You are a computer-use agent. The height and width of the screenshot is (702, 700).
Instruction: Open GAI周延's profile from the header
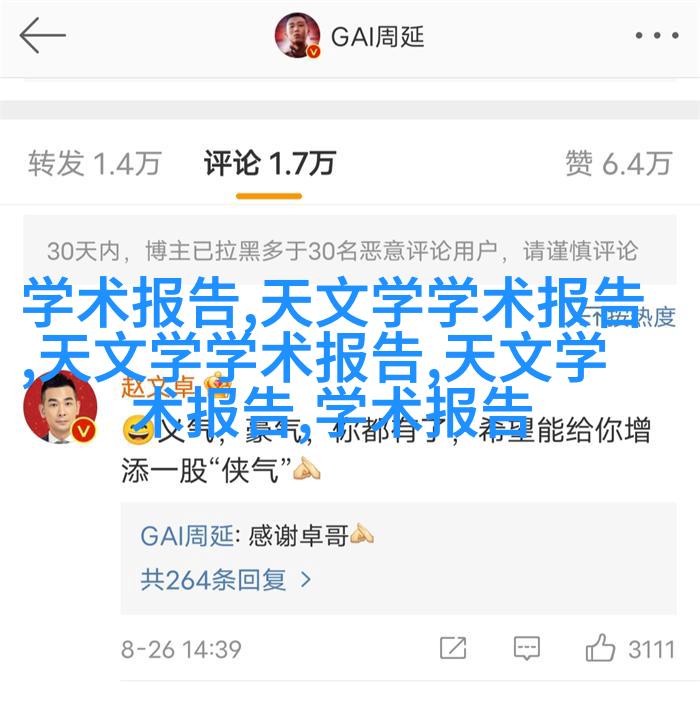(350, 38)
